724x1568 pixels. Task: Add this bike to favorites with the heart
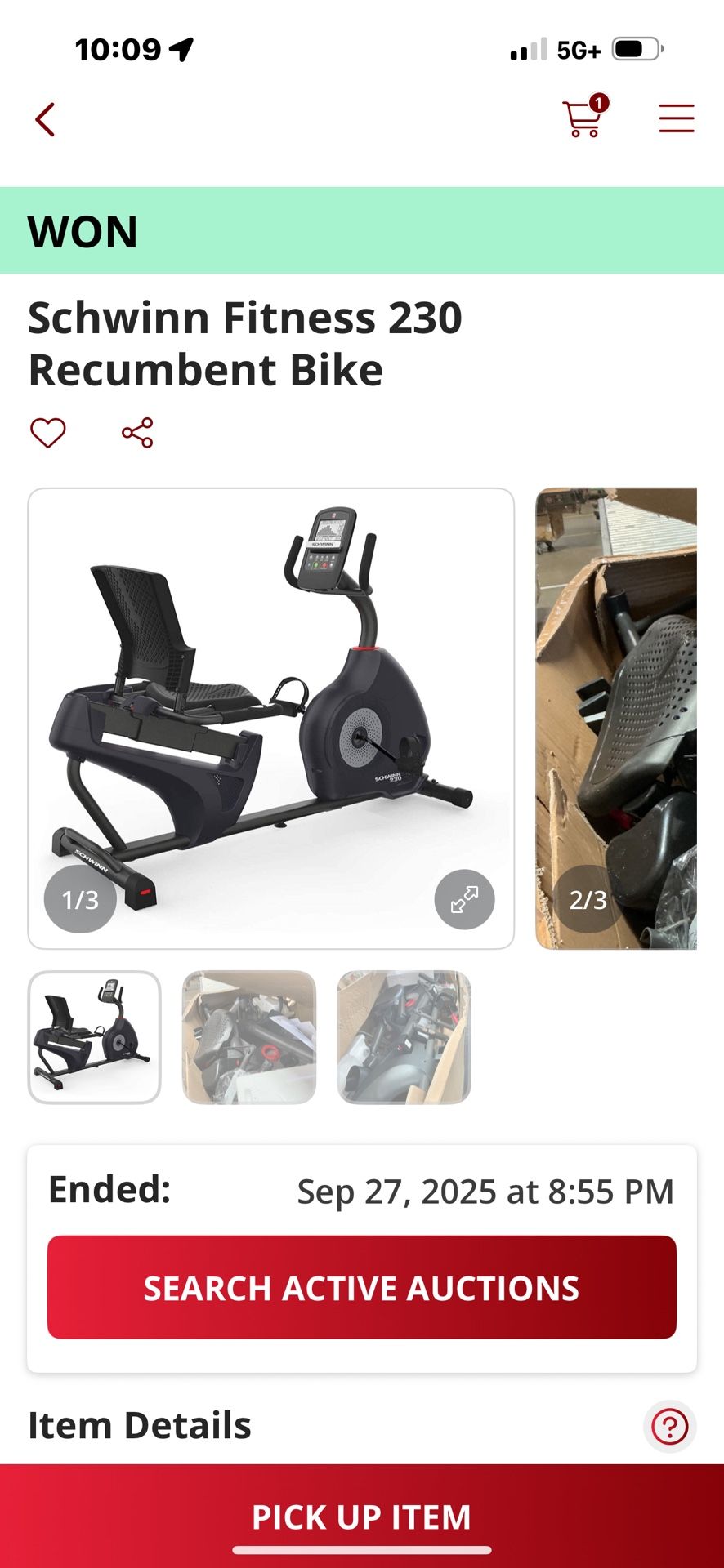(48, 433)
